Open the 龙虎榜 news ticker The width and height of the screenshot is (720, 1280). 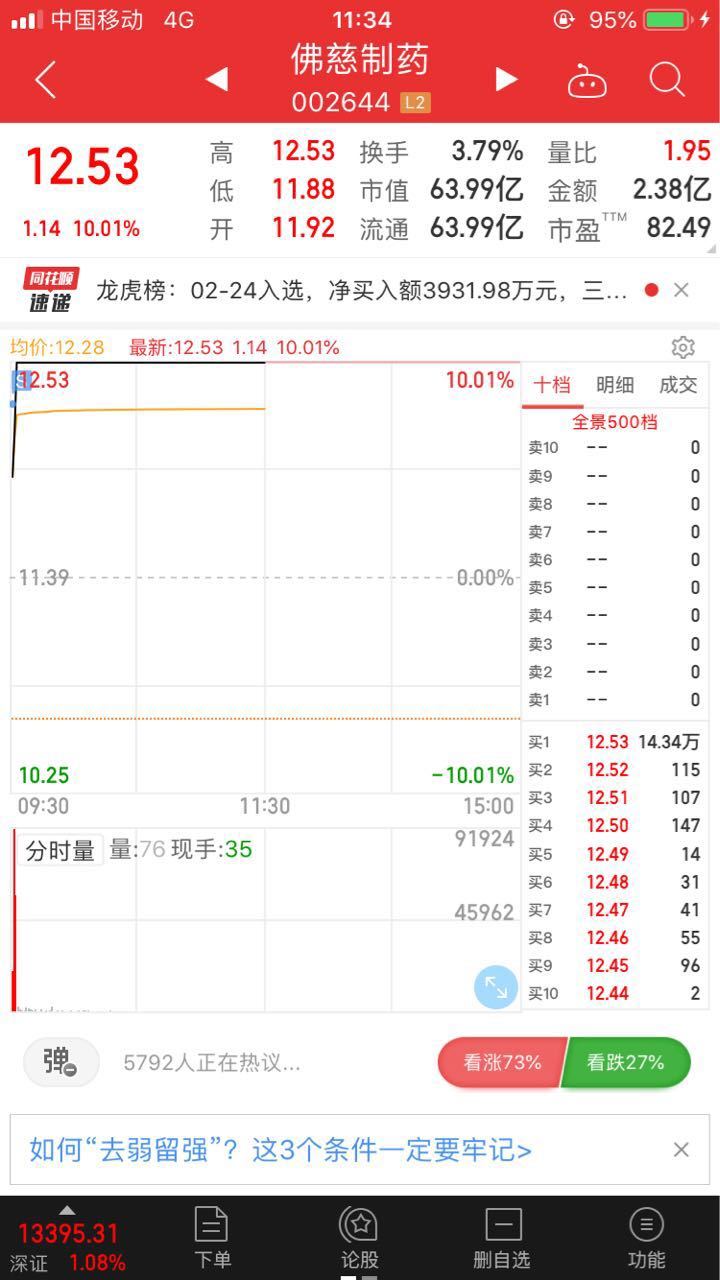point(361,290)
